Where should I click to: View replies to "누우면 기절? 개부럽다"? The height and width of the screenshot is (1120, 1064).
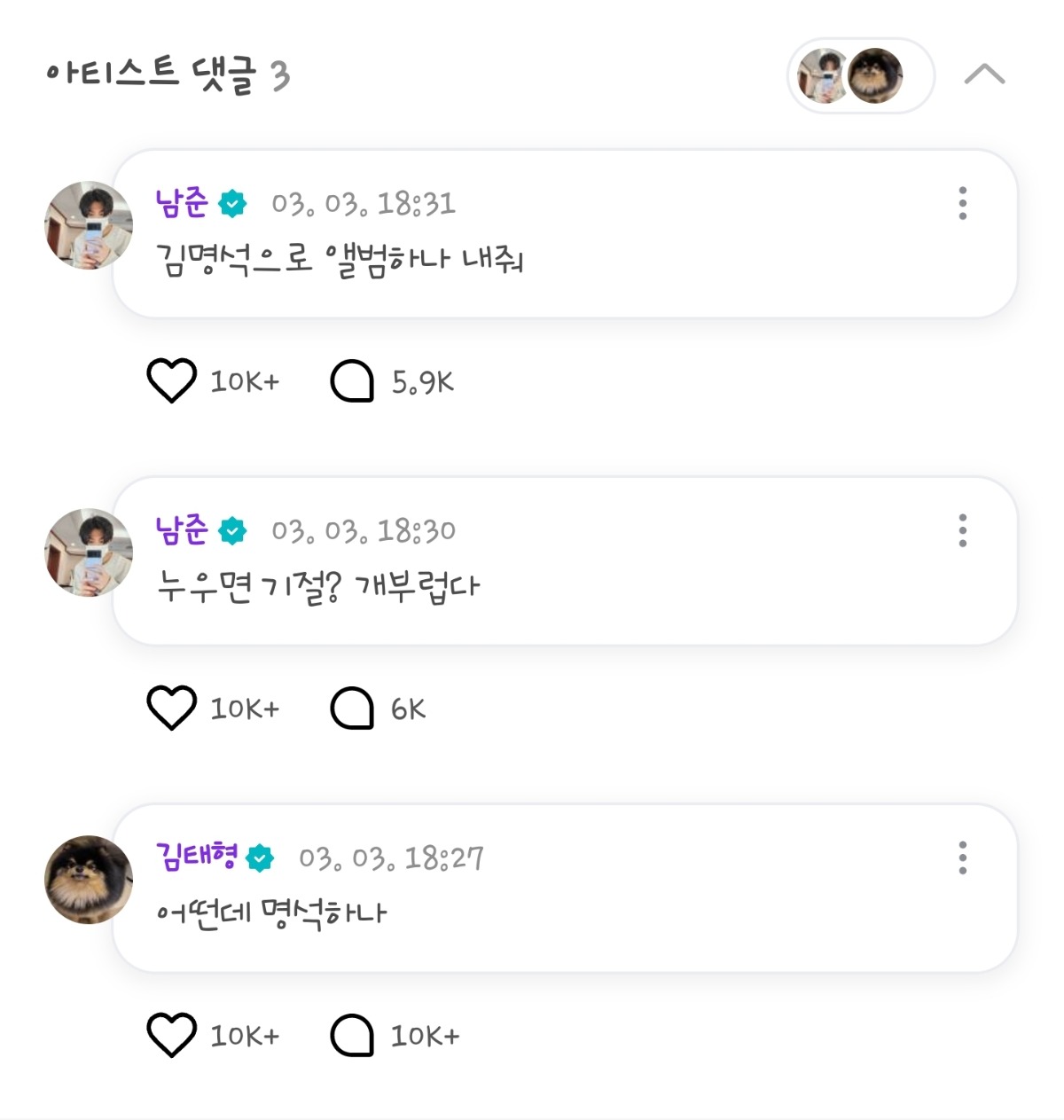click(352, 709)
